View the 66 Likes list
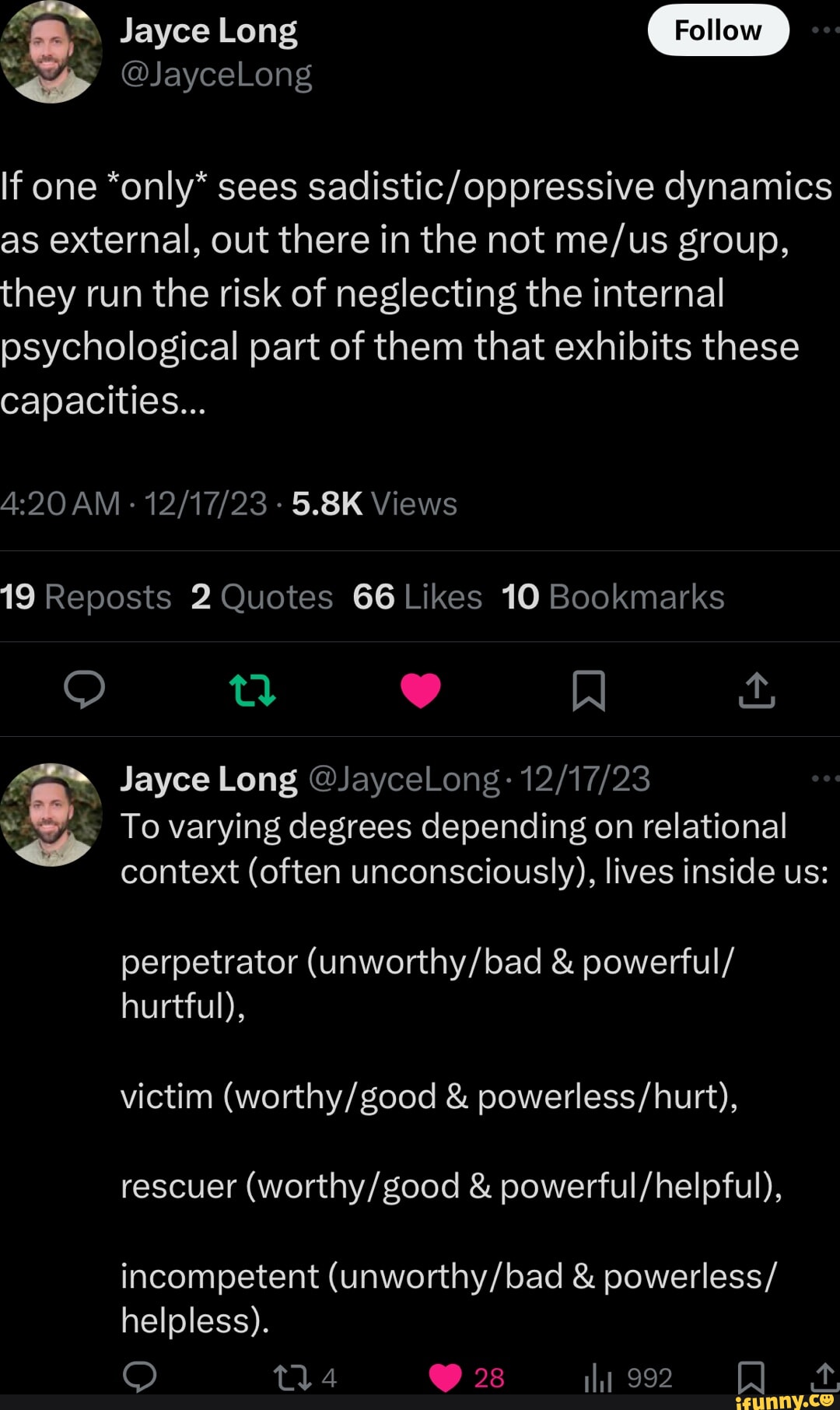 [418, 597]
